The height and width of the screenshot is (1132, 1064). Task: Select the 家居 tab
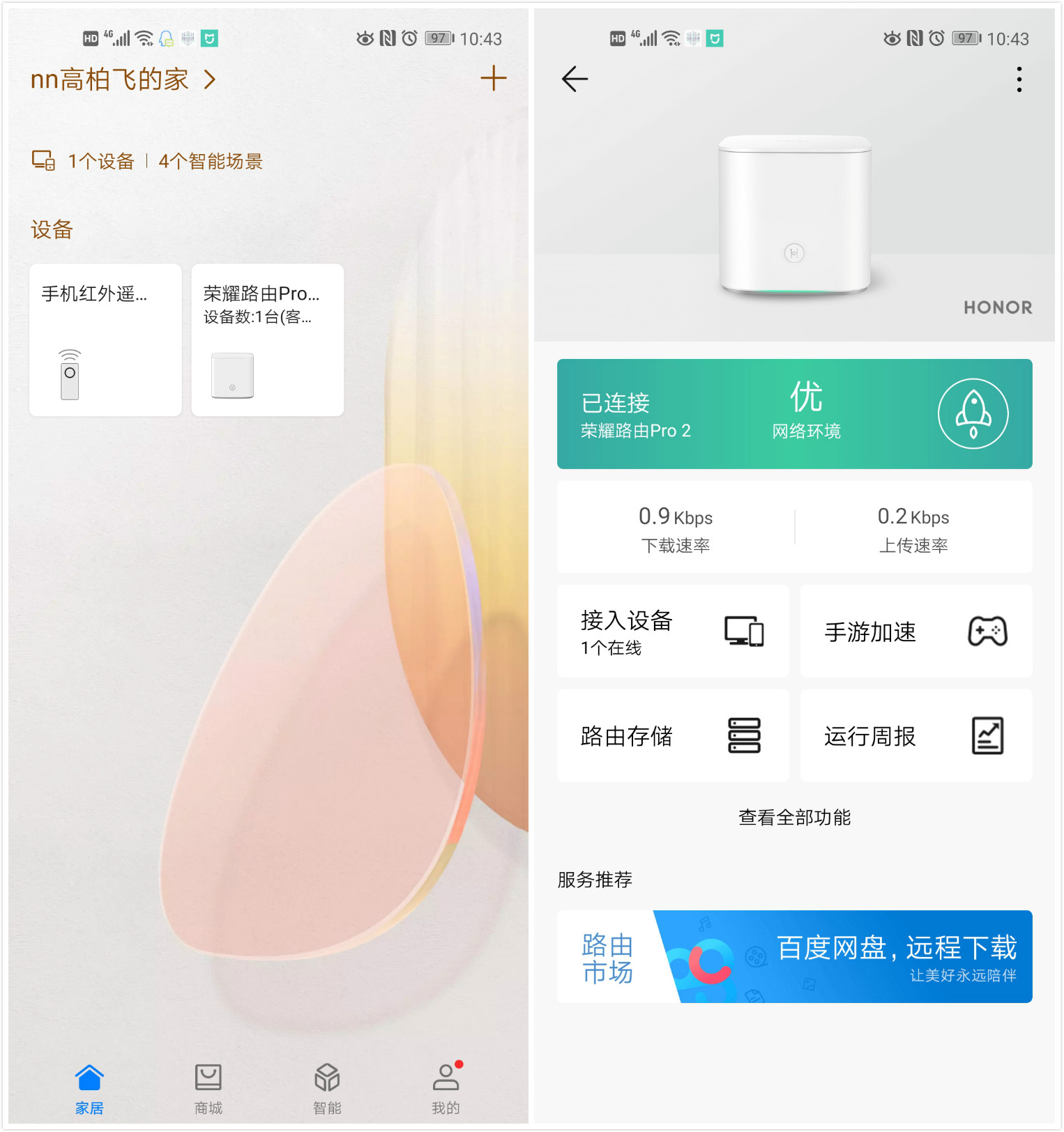tap(89, 1088)
